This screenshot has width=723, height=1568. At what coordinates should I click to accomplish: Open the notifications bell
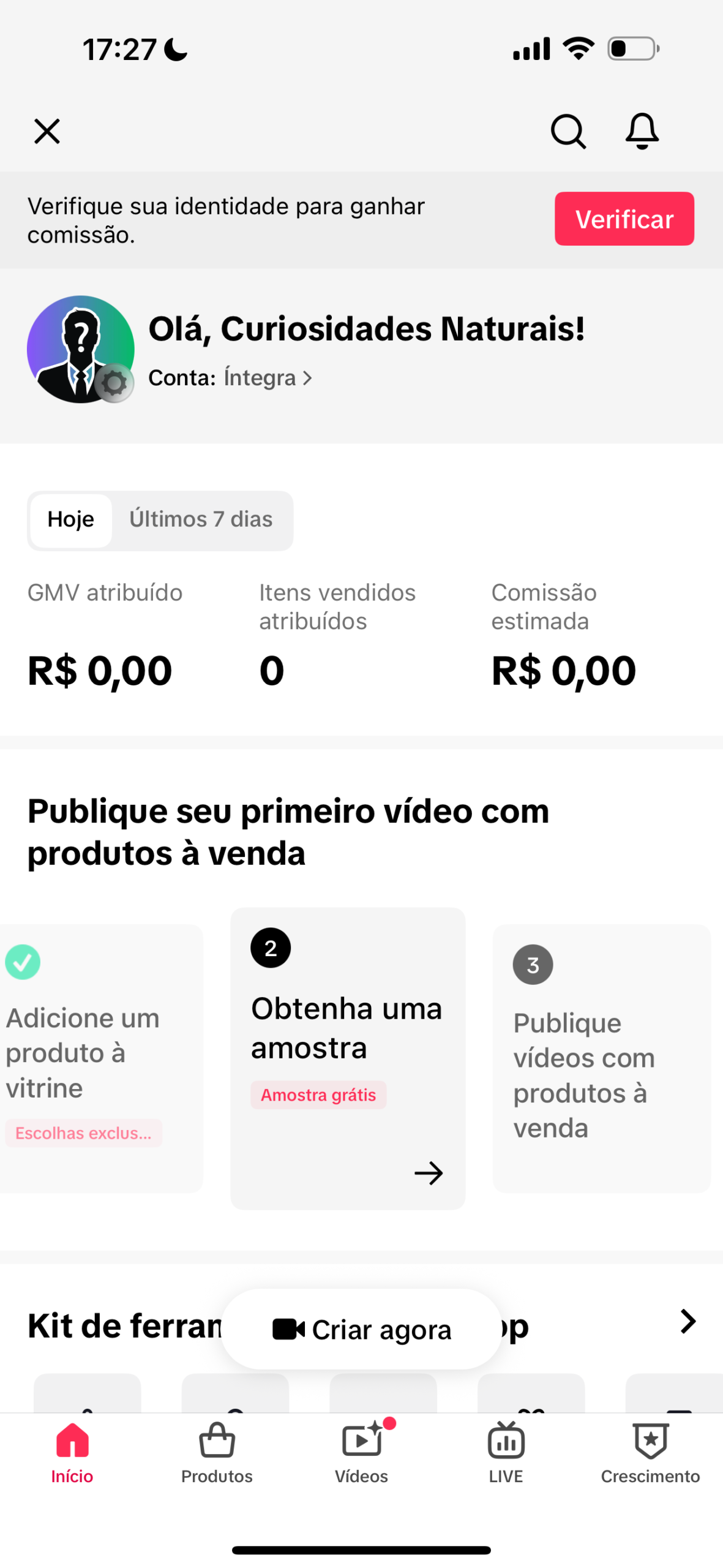click(642, 131)
